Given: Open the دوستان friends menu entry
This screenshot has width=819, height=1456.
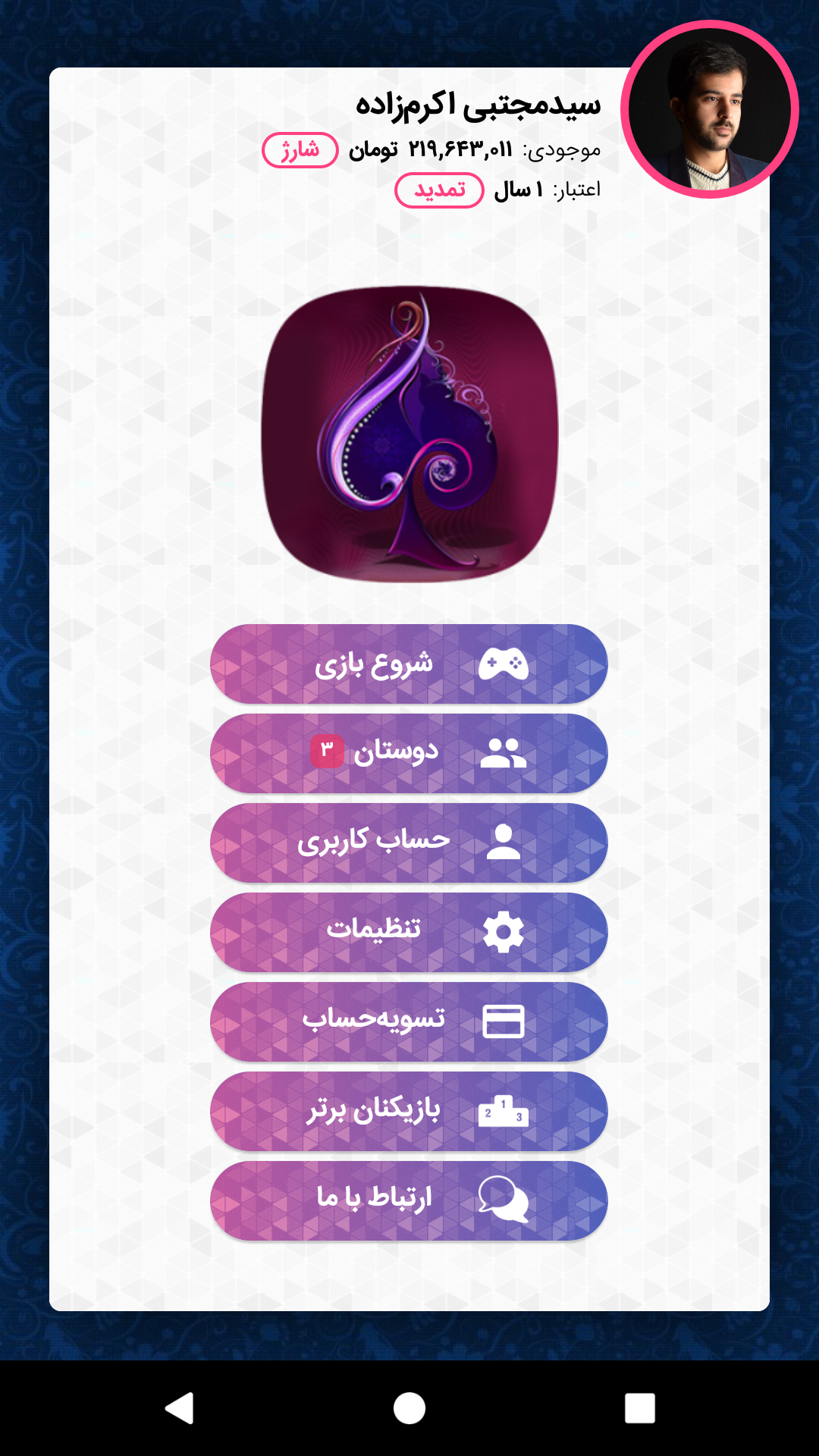Looking at the screenshot, I should click(394, 753).
